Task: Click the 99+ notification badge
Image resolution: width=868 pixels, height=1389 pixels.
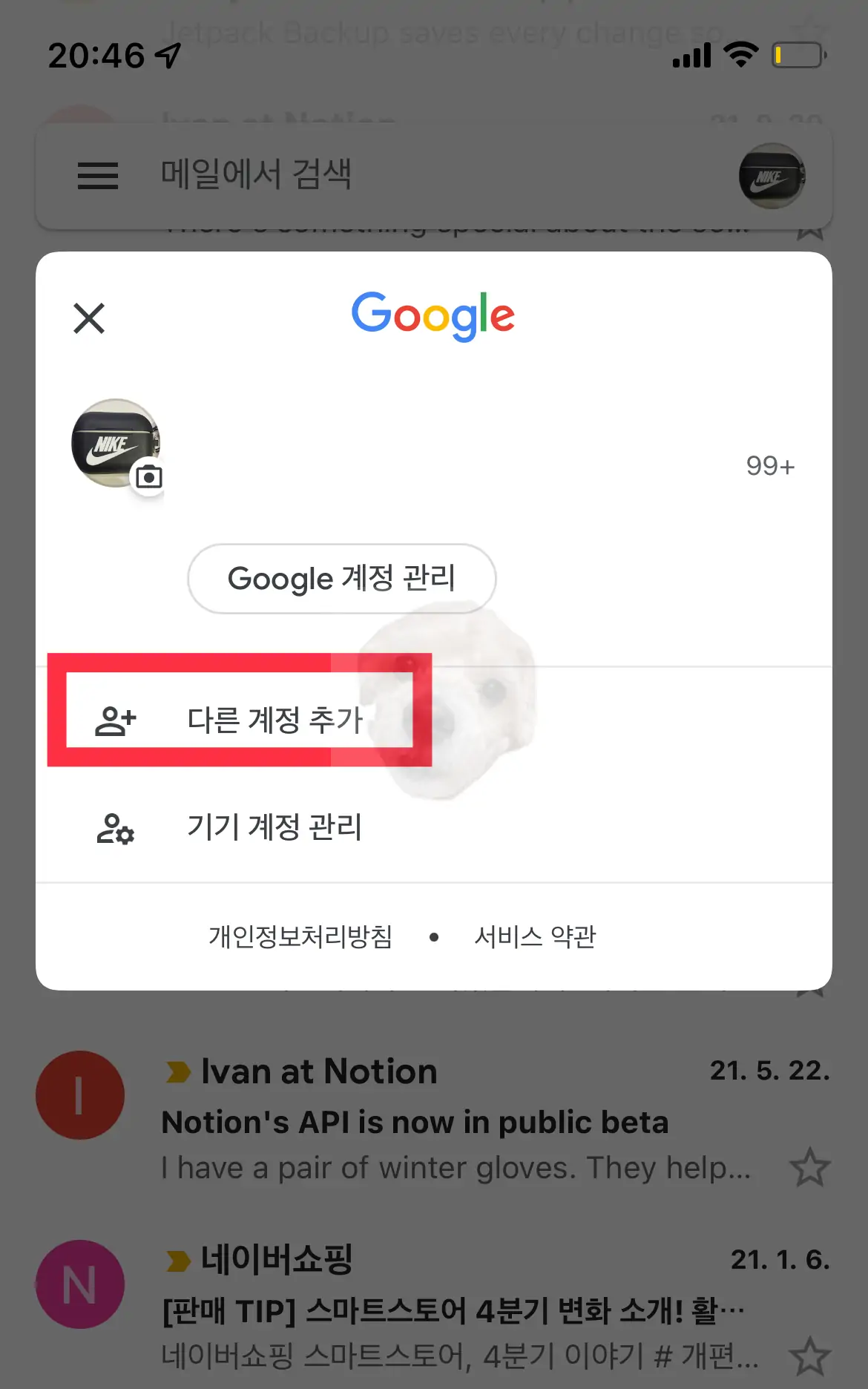Action: (x=770, y=466)
